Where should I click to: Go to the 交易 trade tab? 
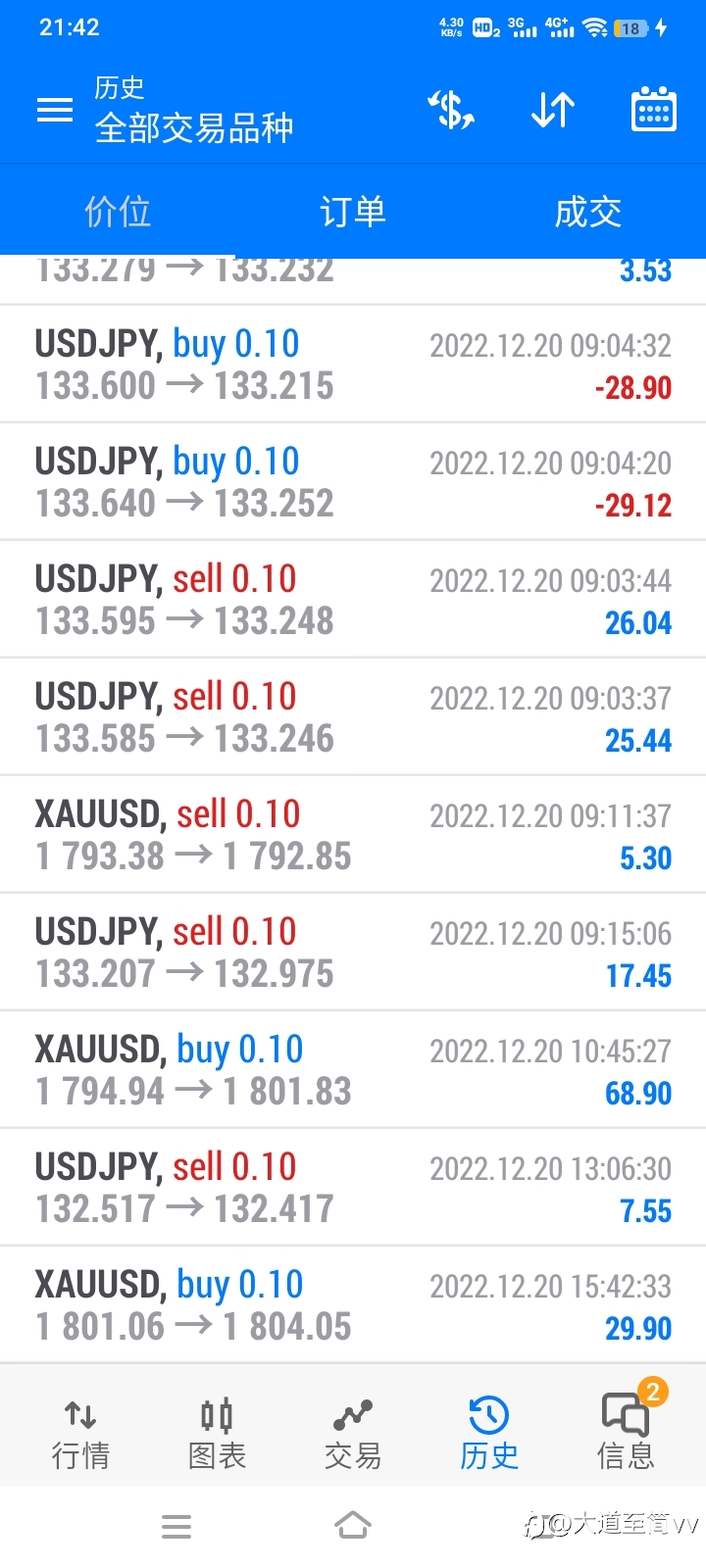pyautogui.click(x=353, y=1434)
